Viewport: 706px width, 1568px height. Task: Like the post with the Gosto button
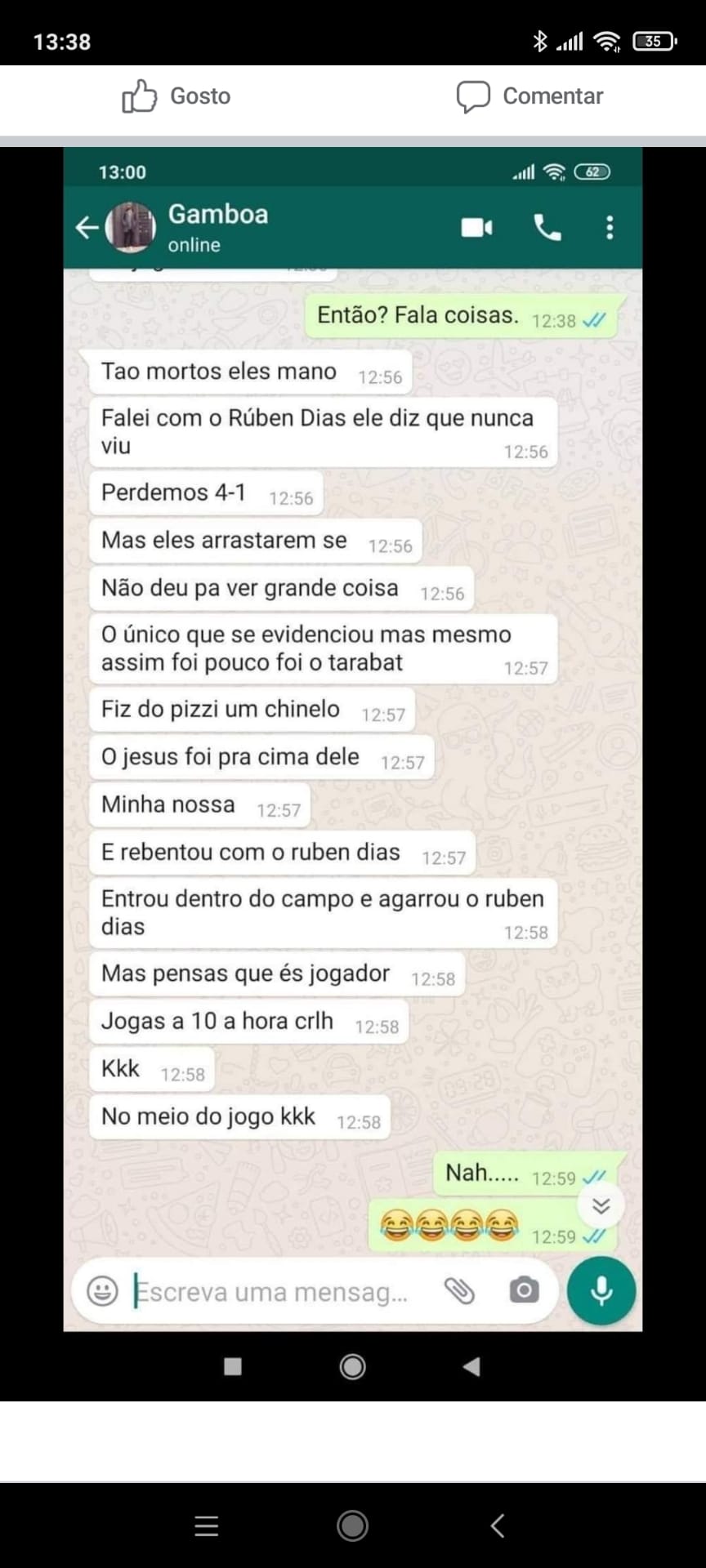point(176,96)
